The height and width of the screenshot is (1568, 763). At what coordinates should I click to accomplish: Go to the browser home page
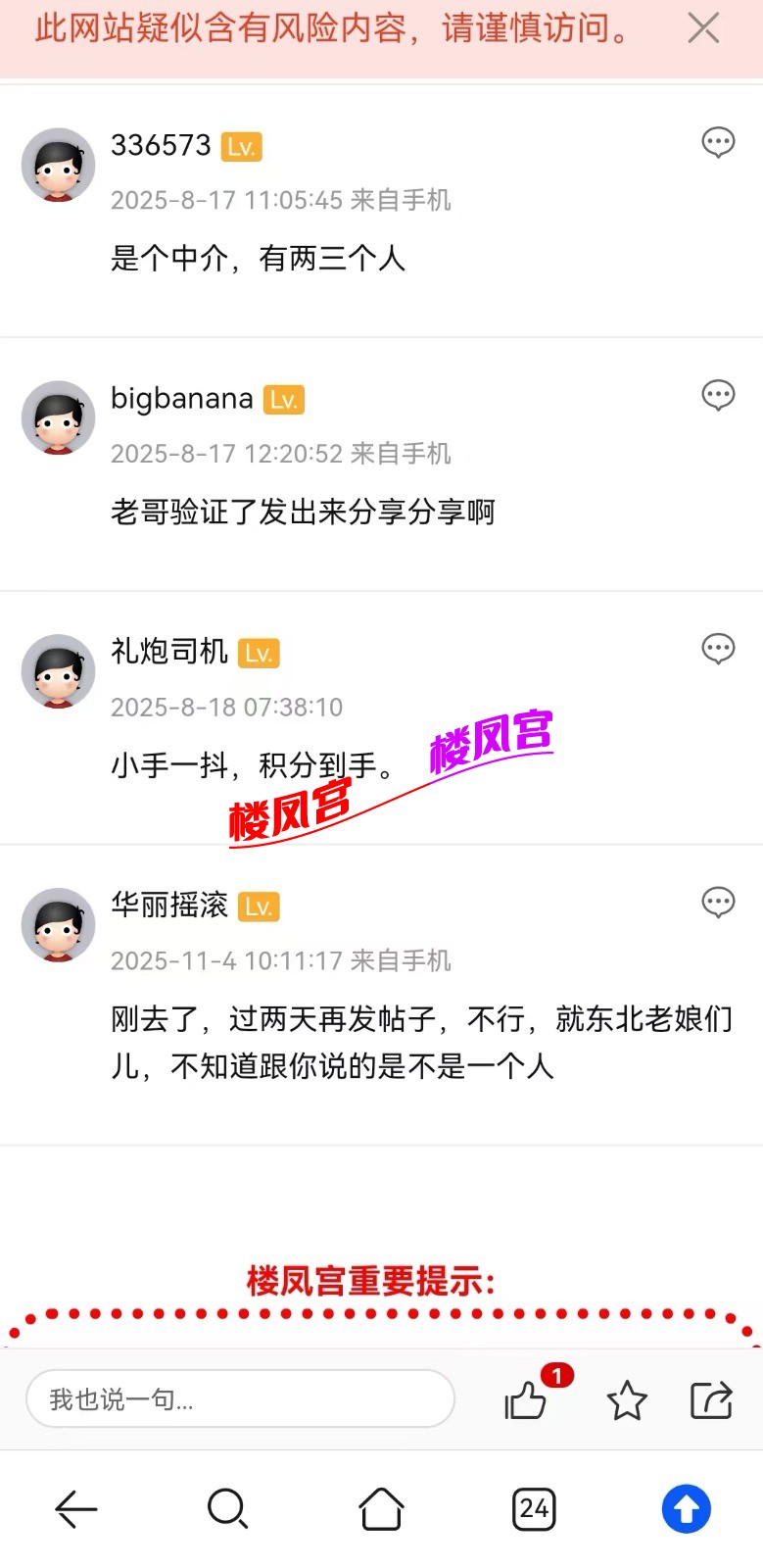click(381, 1509)
